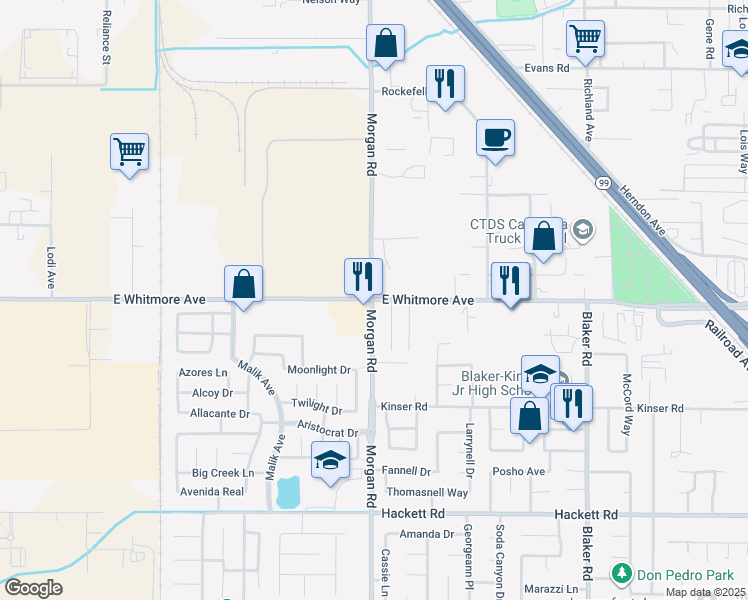This screenshot has height=600, width=748.
Task: Select the Don Pedro Park marker
Action: [622, 574]
